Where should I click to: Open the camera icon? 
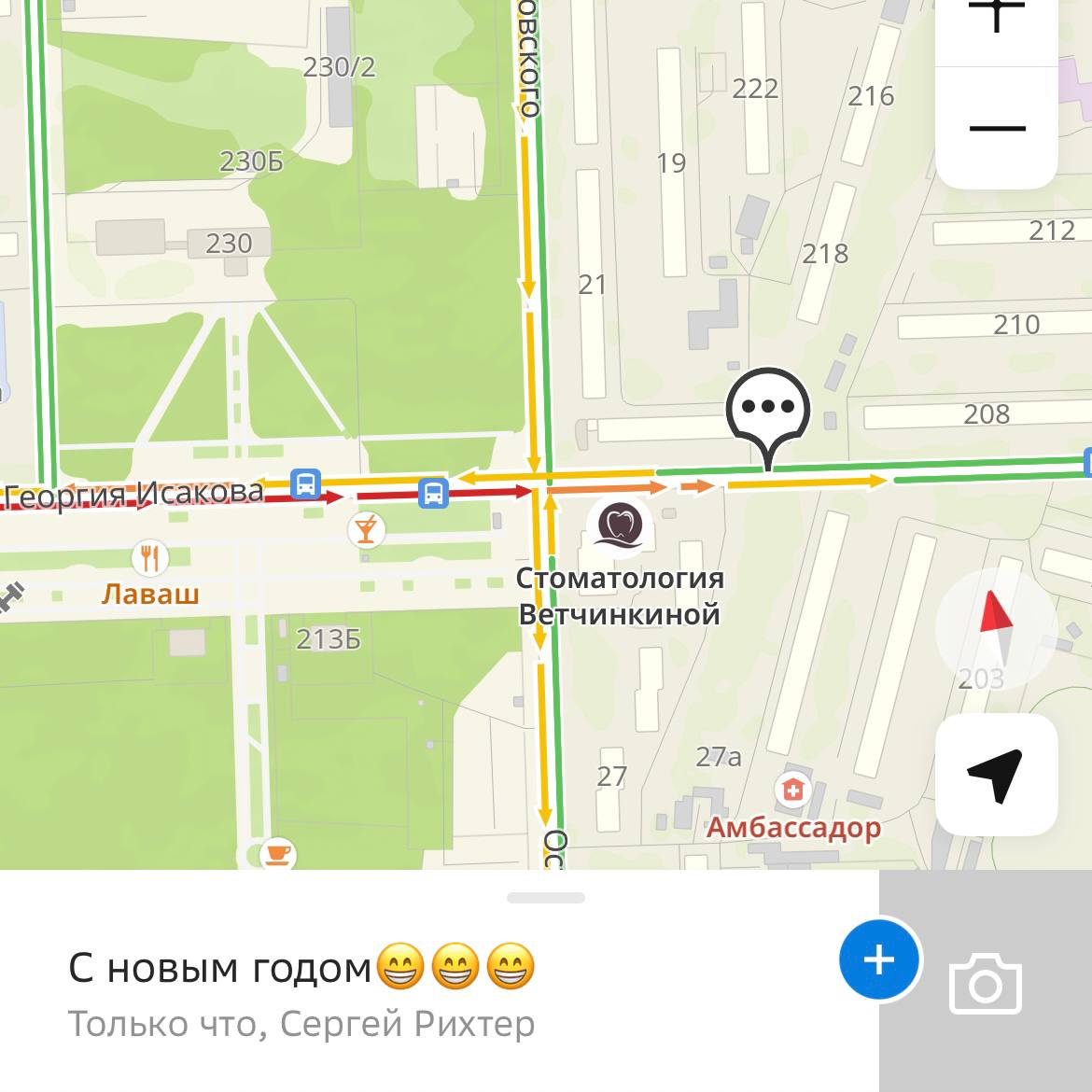[x=985, y=984]
